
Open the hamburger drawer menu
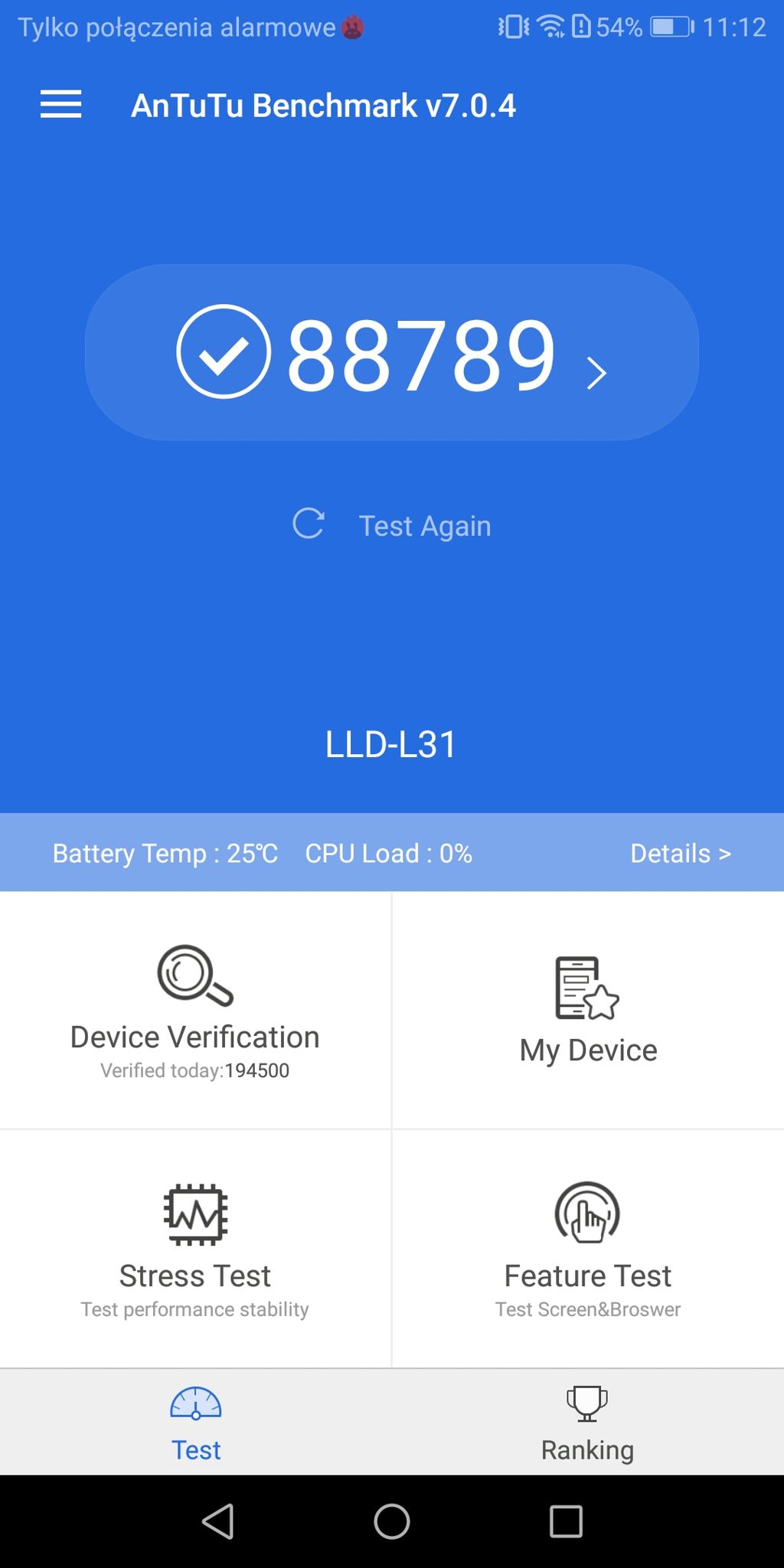click(60, 105)
